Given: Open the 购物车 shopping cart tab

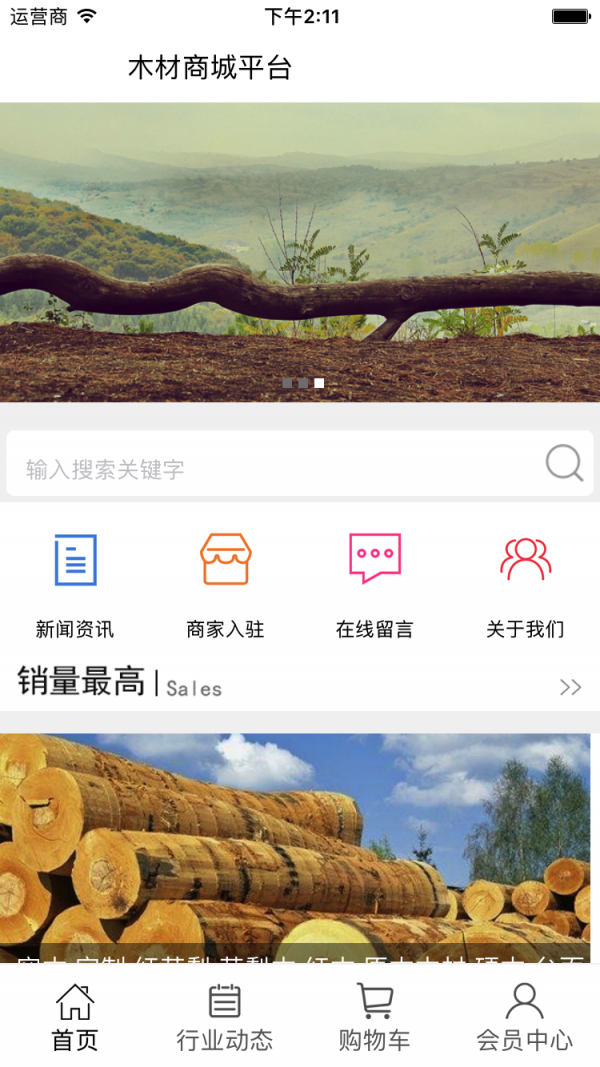Looking at the screenshot, I should coord(375,1017).
